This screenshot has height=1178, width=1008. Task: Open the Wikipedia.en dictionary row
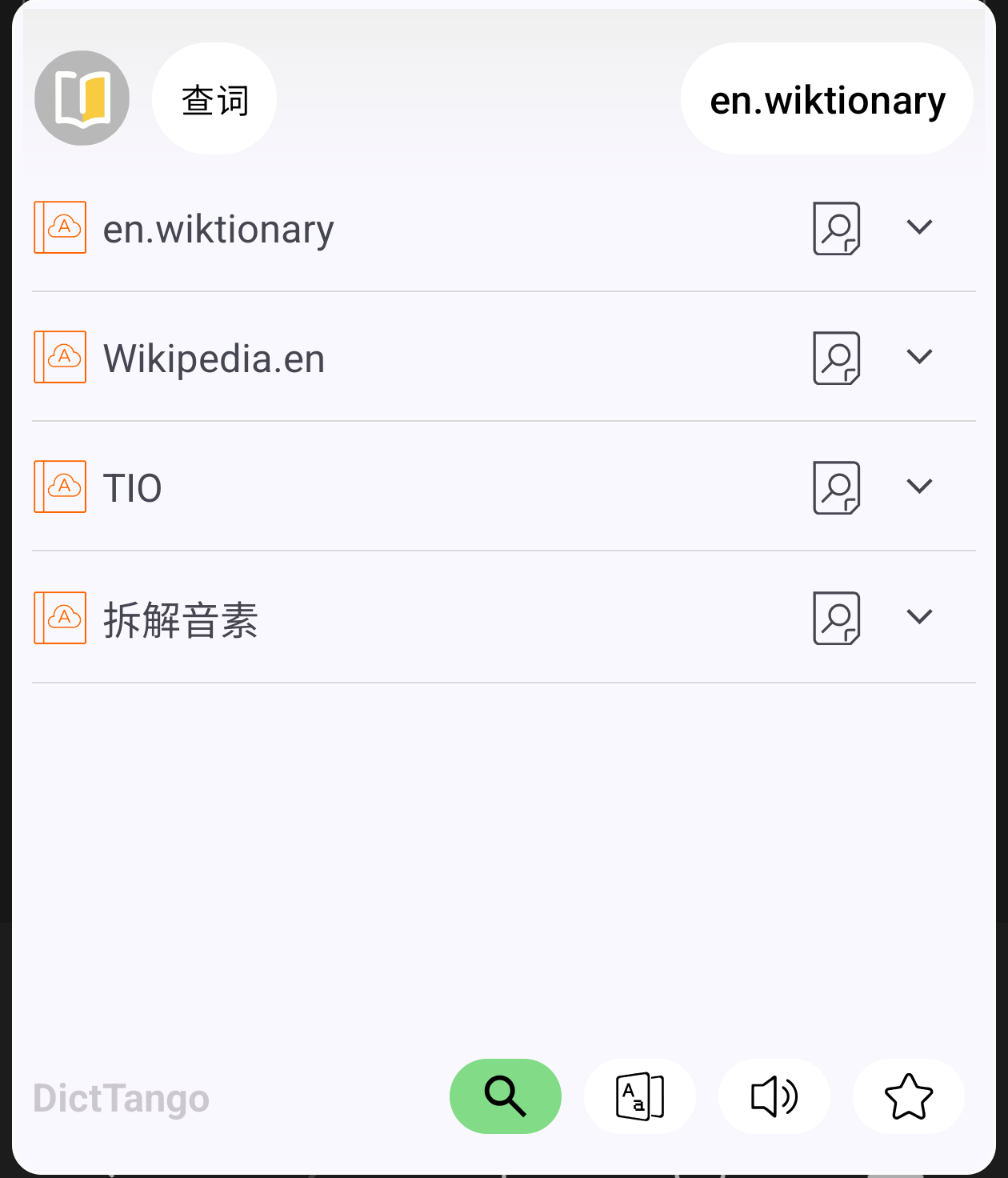pyautogui.click(x=214, y=359)
